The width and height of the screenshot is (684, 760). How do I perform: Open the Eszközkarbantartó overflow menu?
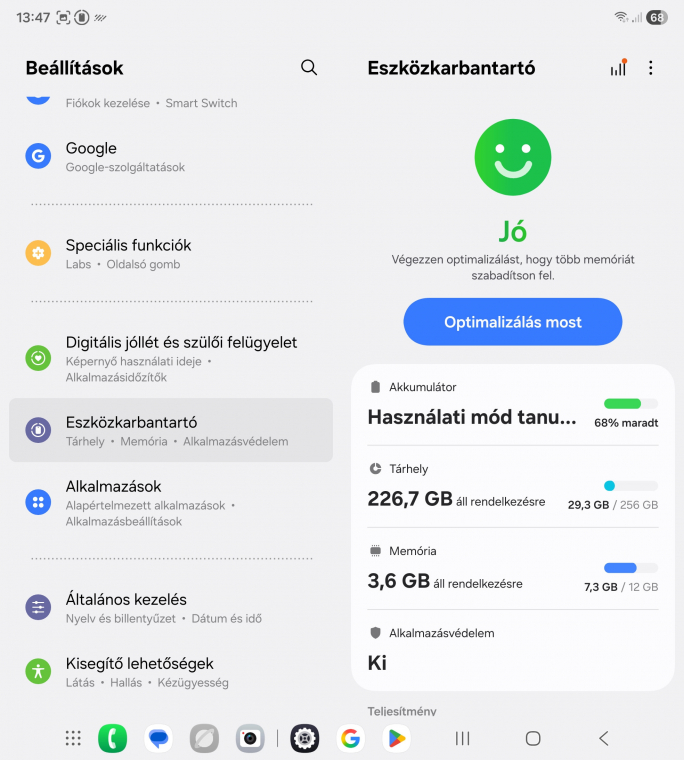click(651, 68)
